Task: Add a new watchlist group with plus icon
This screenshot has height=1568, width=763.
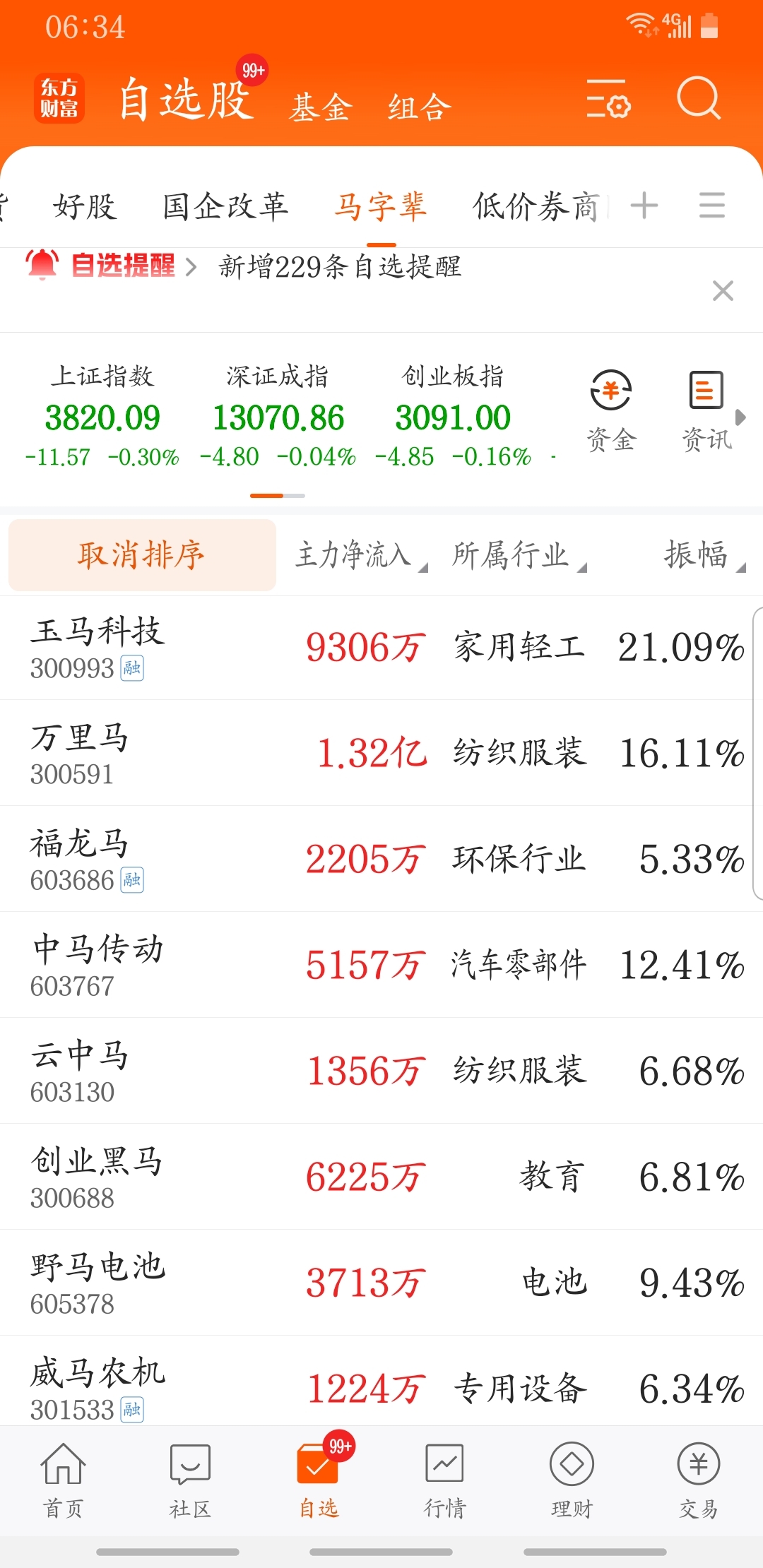Action: point(644,206)
